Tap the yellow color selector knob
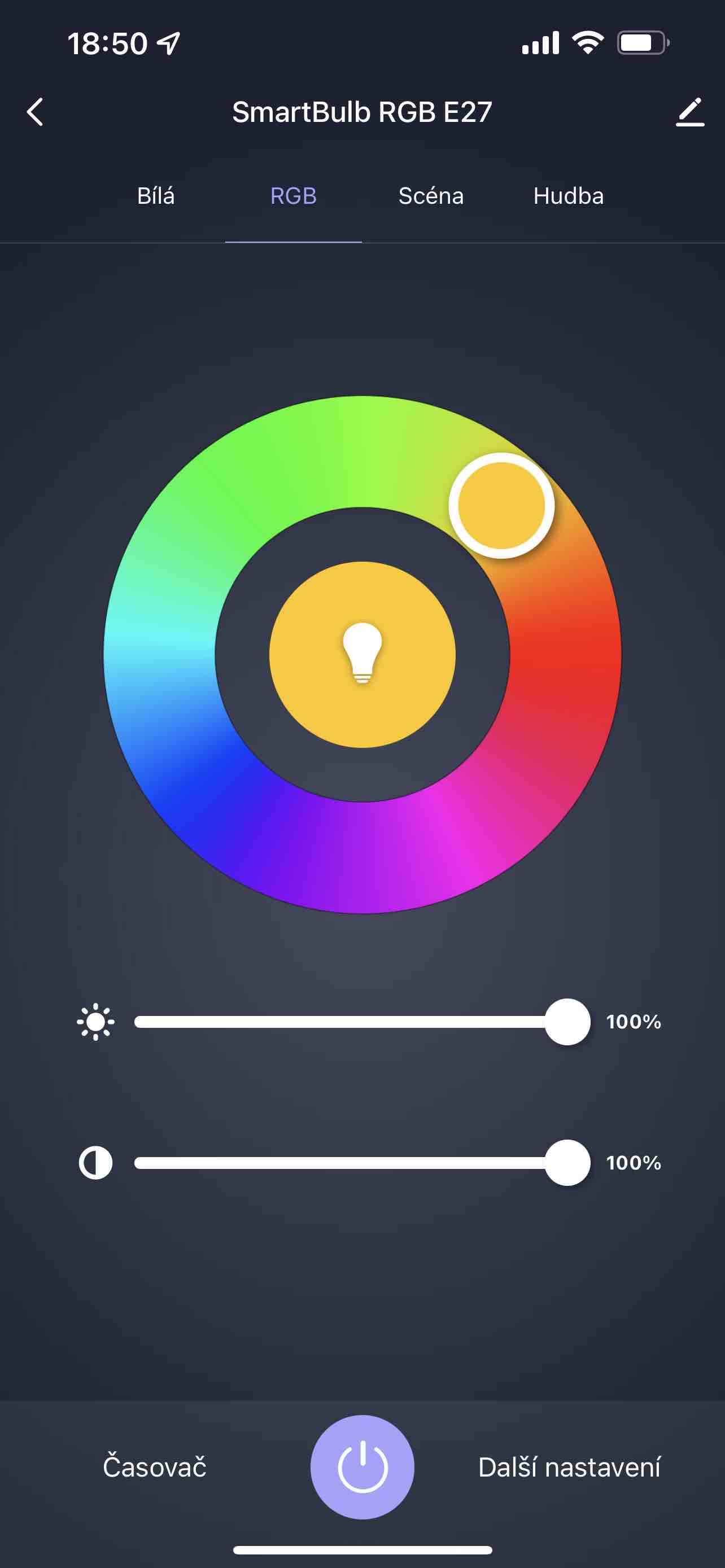Screen dimensions: 725x1568 click(x=501, y=505)
